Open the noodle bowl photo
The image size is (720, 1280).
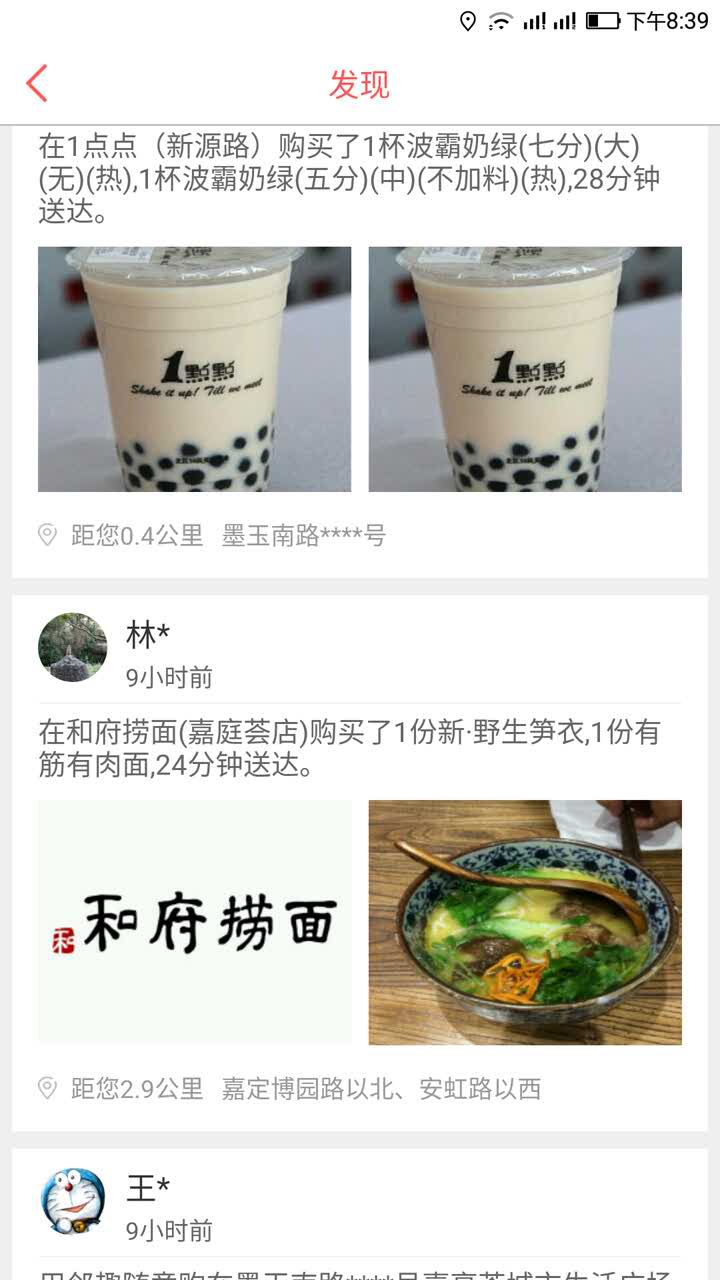pyautogui.click(x=525, y=922)
